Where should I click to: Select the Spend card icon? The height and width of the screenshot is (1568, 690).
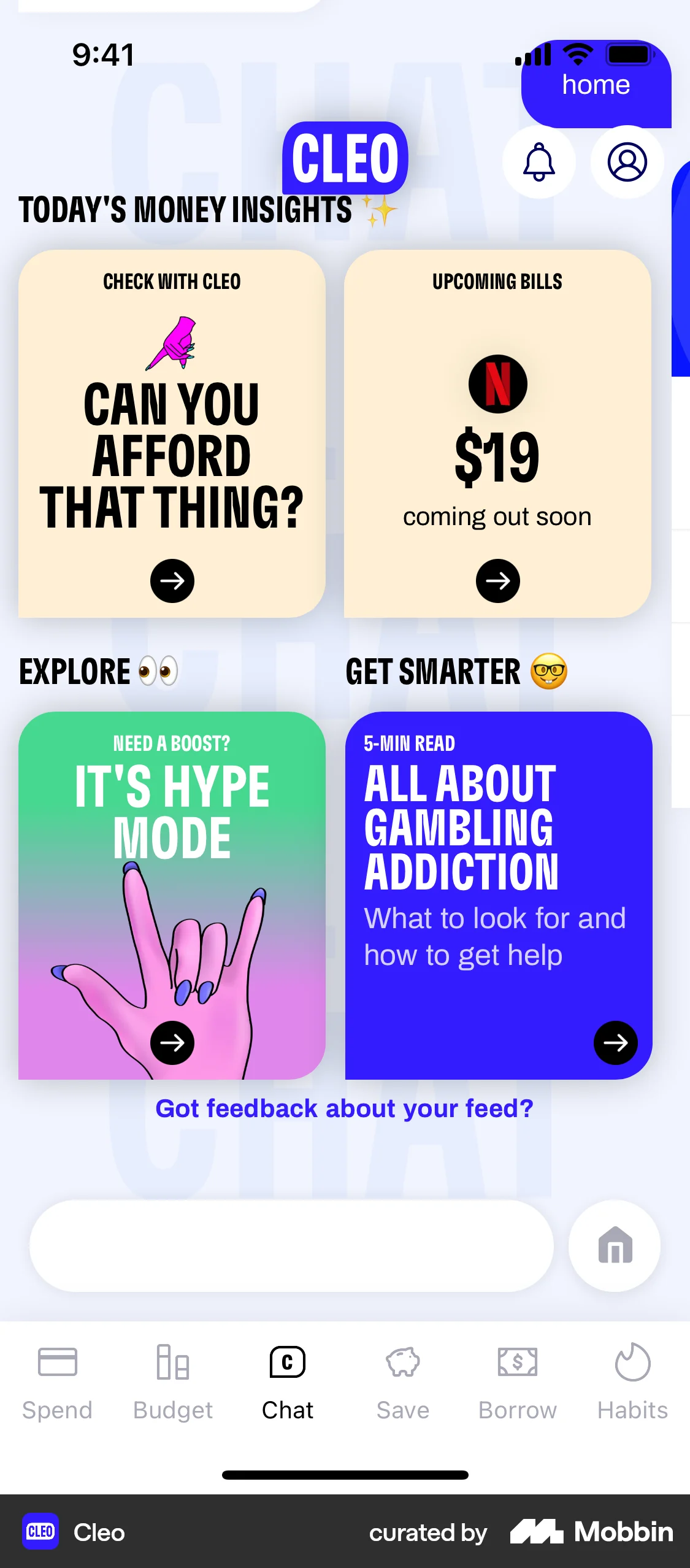pyautogui.click(x=57, y=1361)
